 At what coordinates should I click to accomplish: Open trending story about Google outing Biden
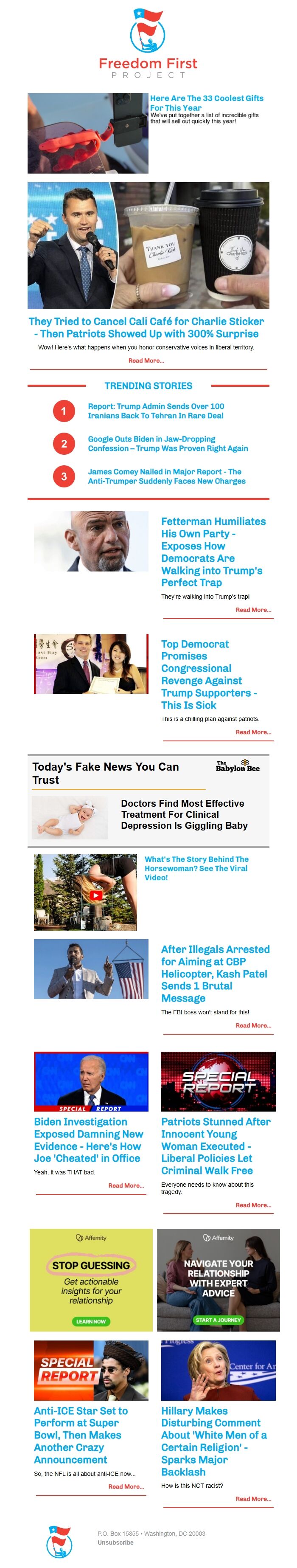point(167,443)
